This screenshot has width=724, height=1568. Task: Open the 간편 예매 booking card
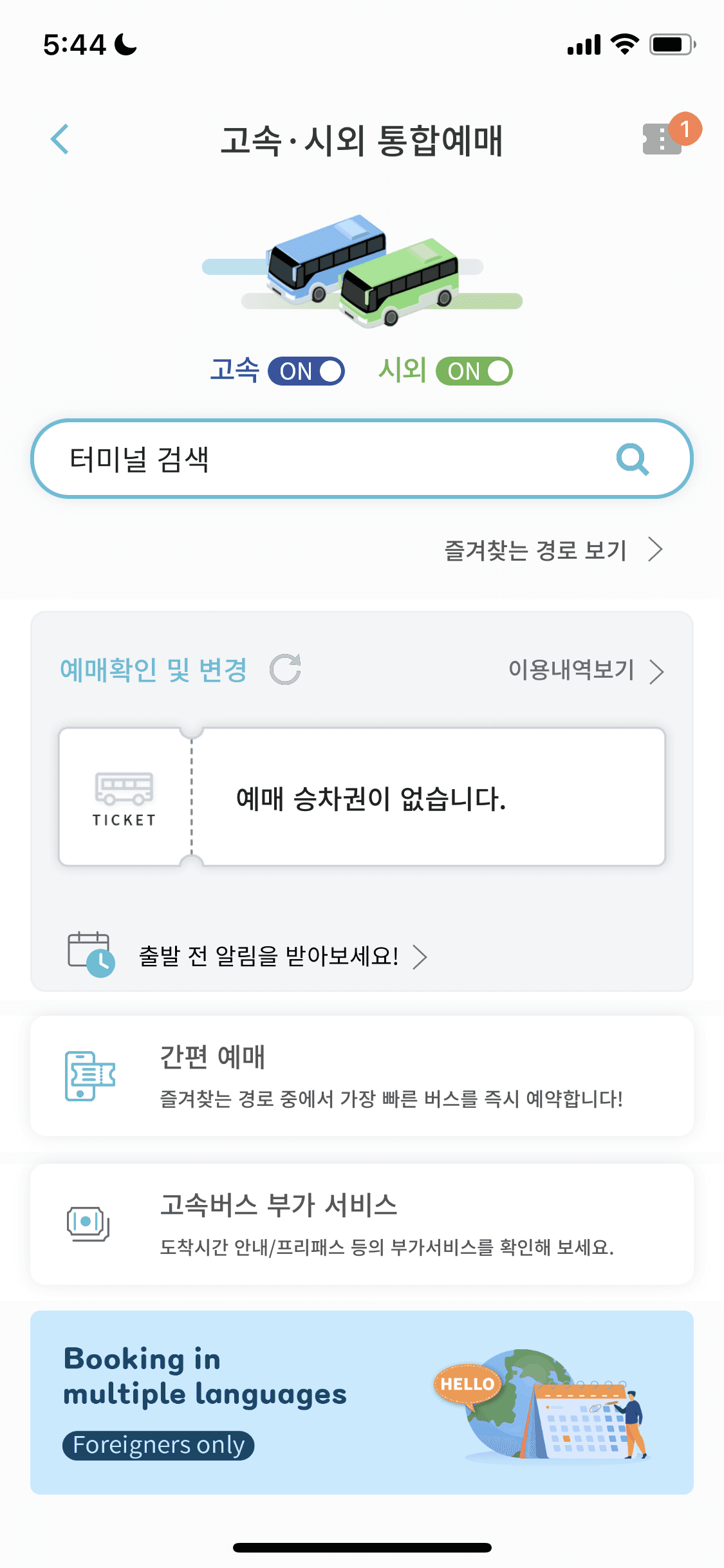[x=362, y=1078]
